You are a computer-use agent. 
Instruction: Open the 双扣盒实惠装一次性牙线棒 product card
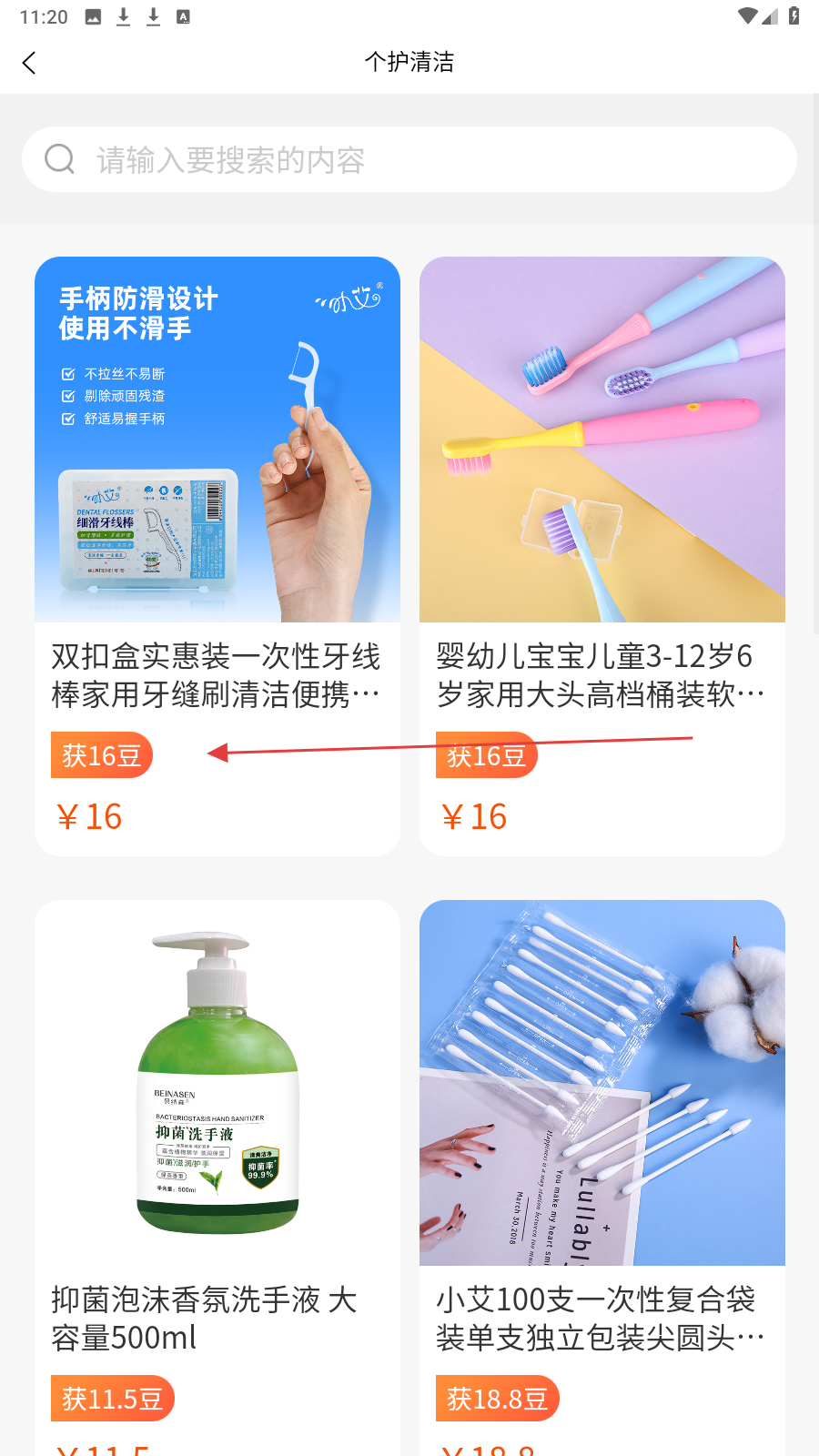tap(217, 555)
